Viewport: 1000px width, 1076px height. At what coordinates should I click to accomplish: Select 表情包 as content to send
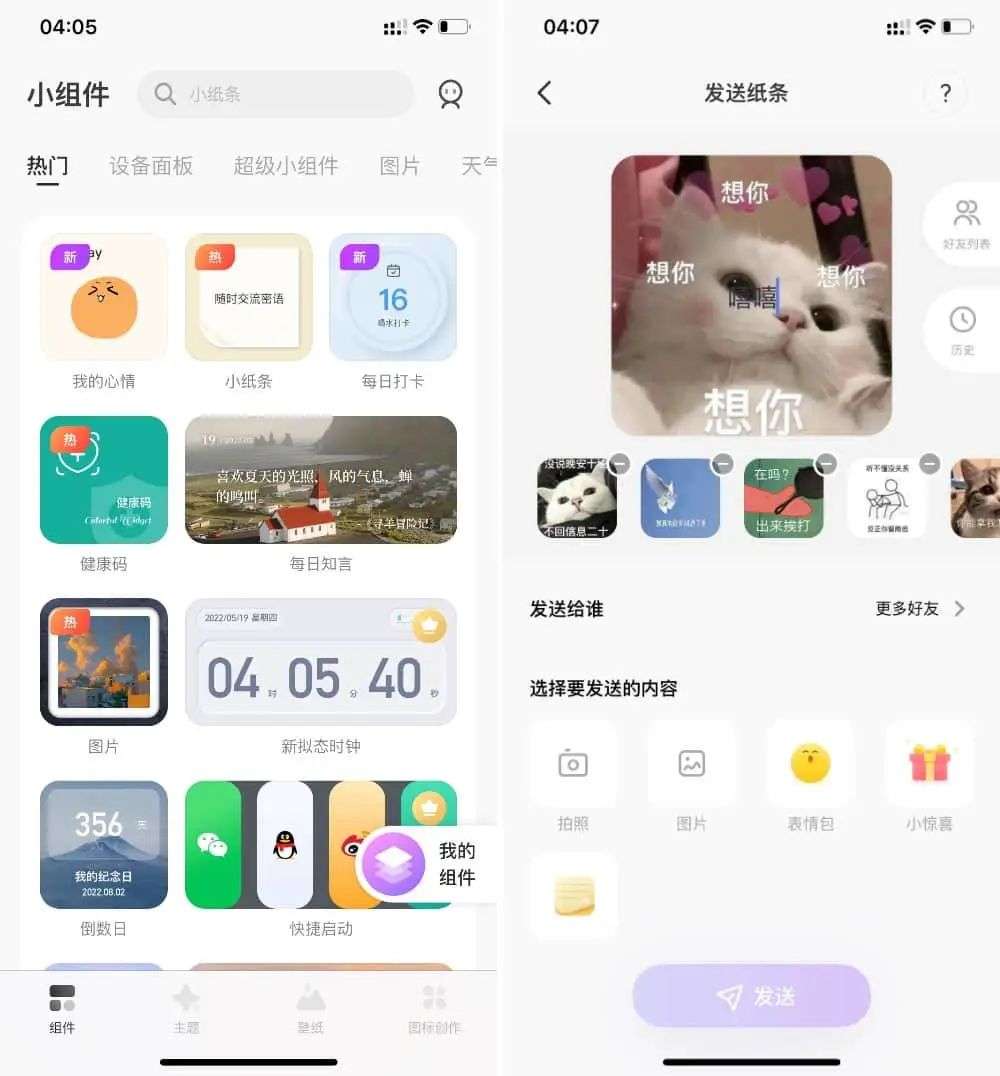[810, 775]
